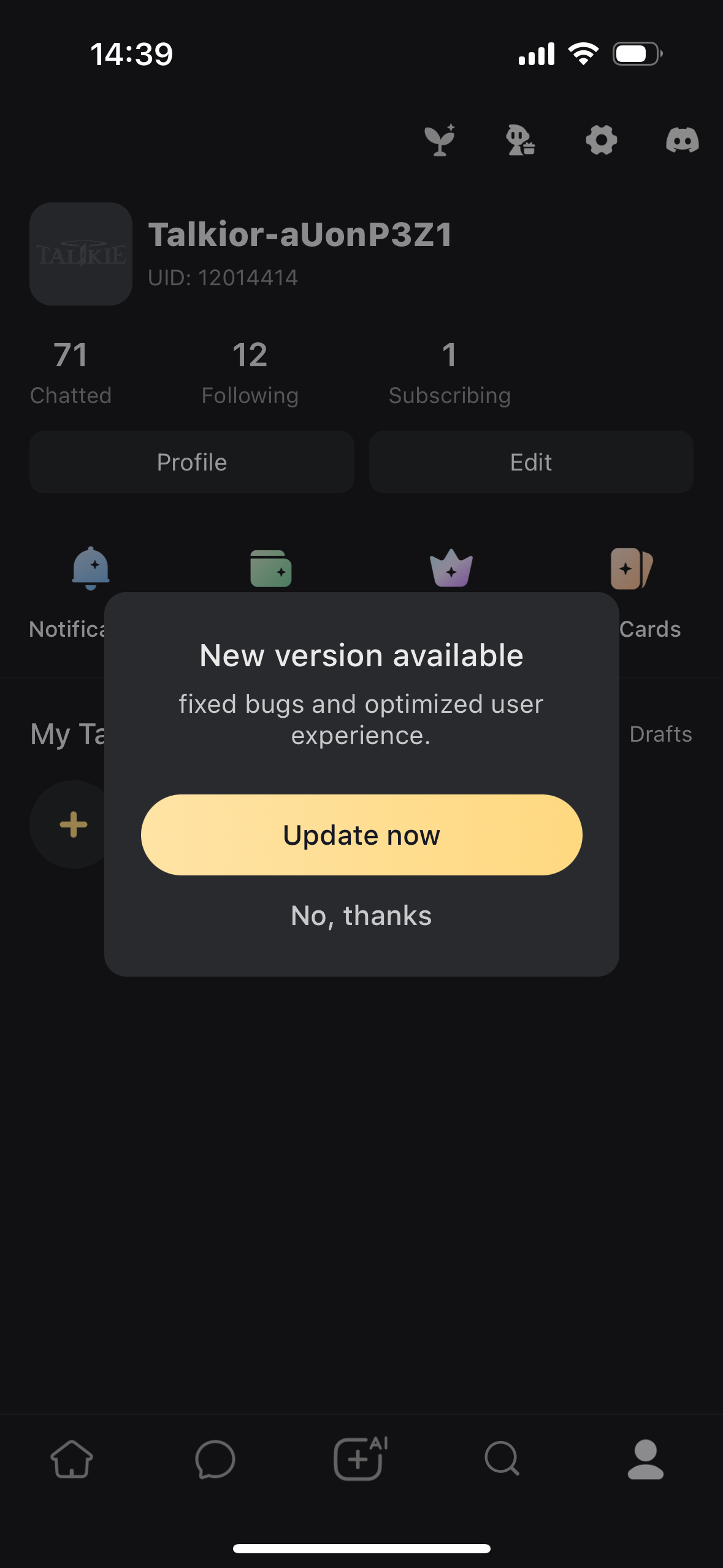
Task: Go to the Home tab
Action: click(72, 1459)
